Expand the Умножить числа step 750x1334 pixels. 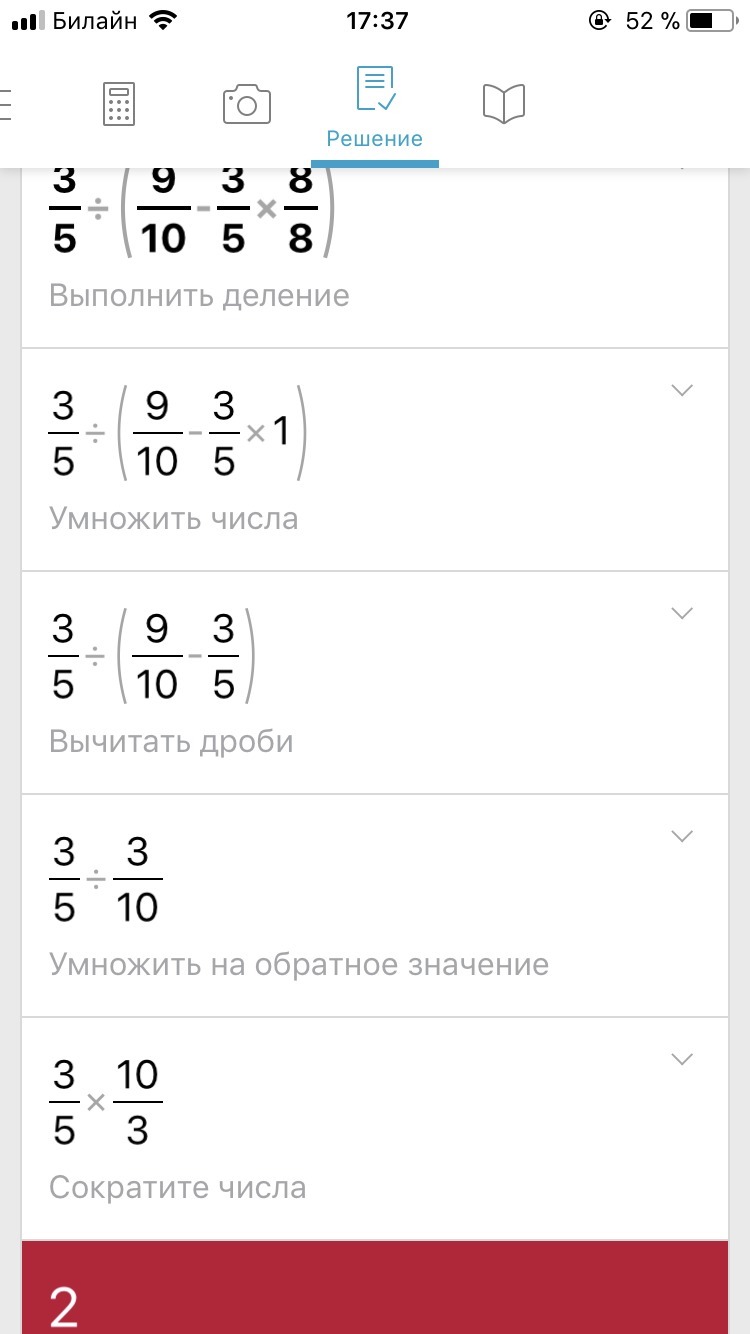pyautogui.click(x=682, y=390)
